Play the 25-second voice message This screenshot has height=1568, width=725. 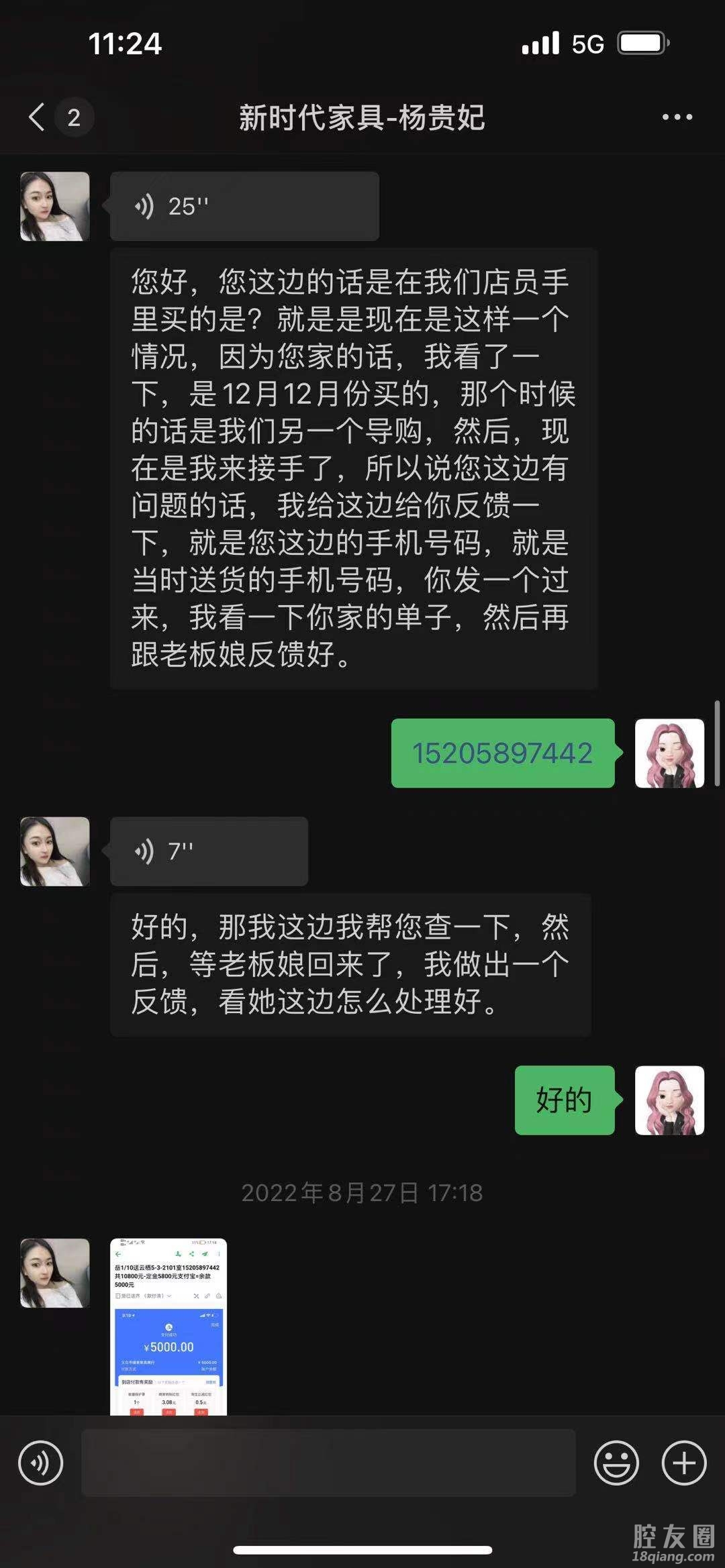(244, 207)
